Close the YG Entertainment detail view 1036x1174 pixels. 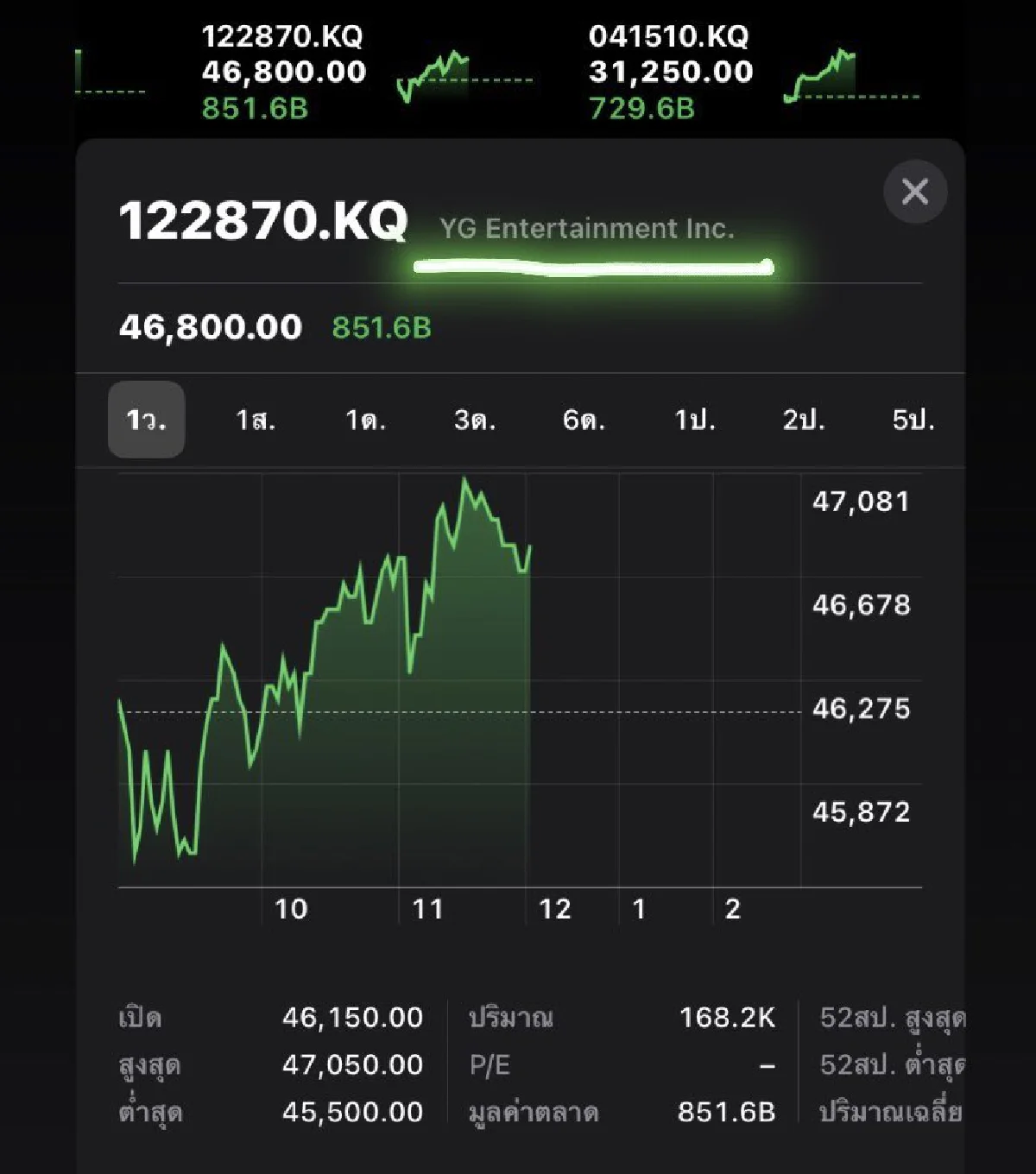914,192
